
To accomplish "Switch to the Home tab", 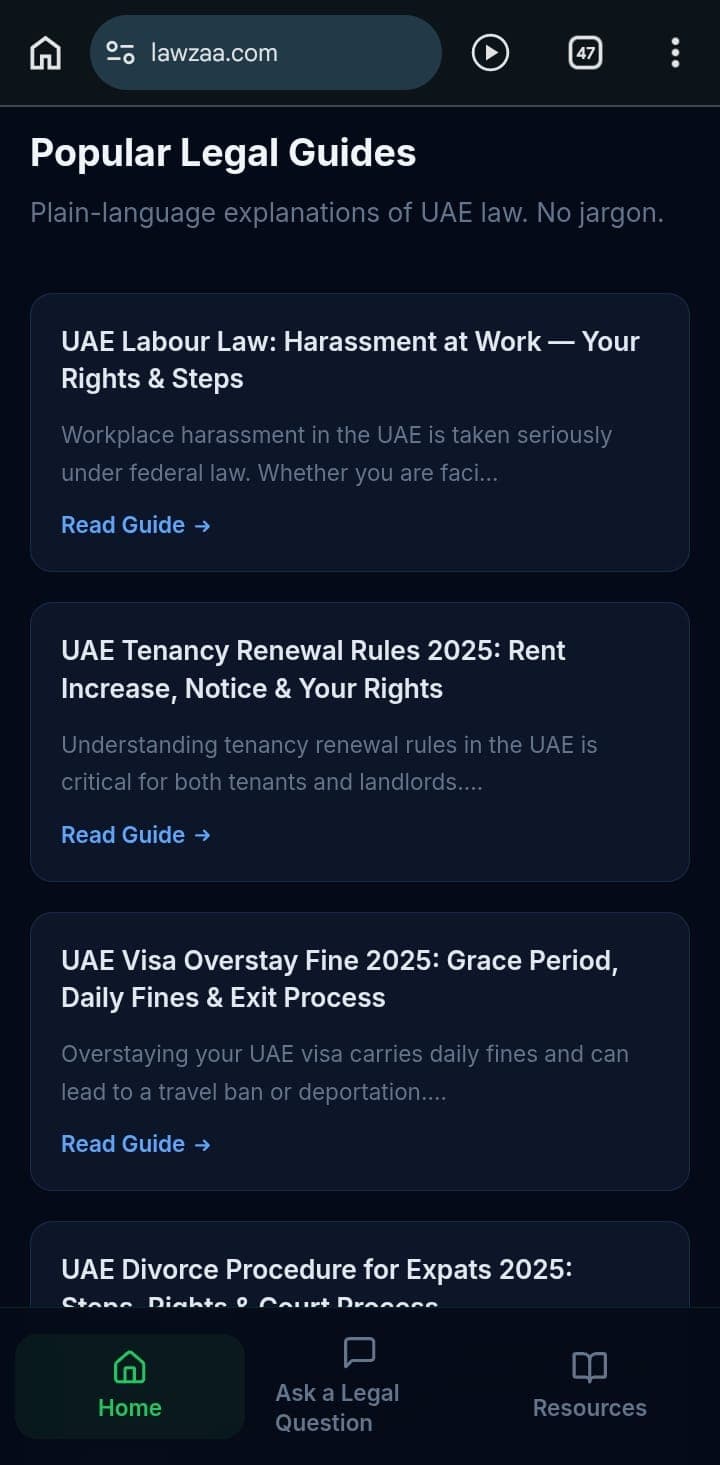I will (x=130, y=1386).
